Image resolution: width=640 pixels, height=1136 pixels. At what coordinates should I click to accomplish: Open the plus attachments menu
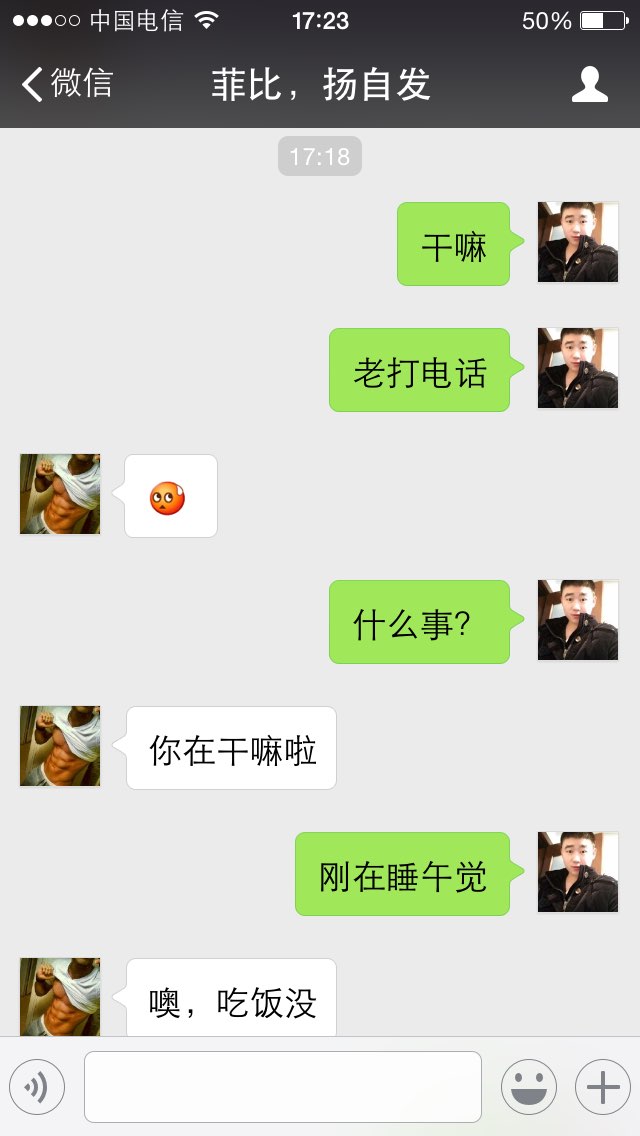tap(603, 1087)
